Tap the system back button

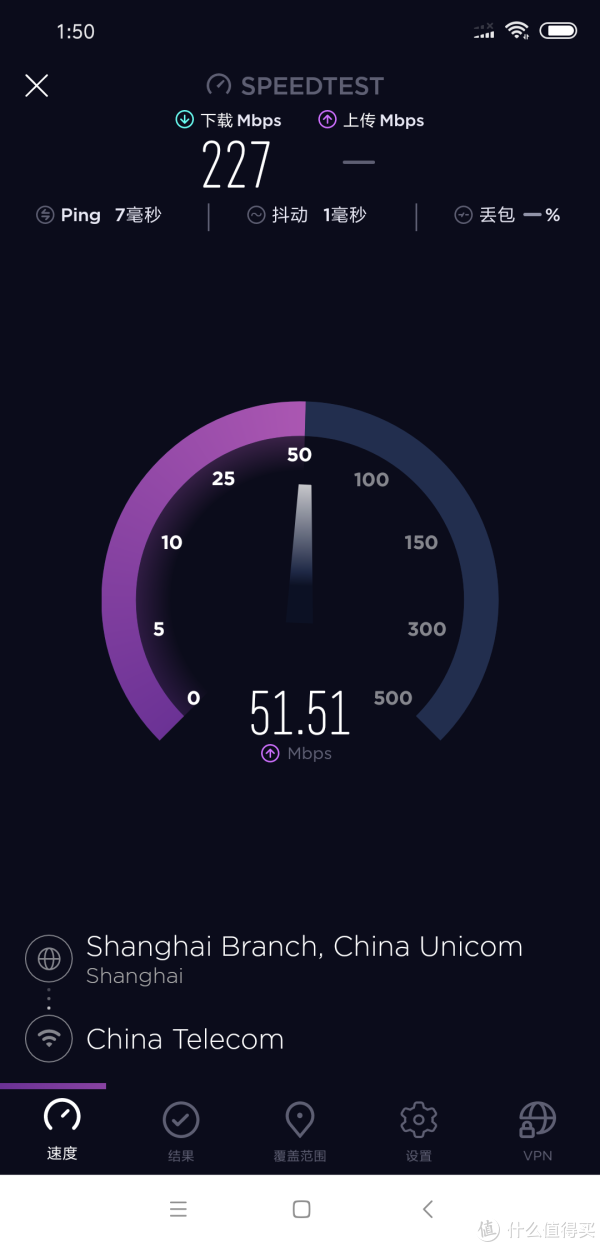pos(427,1209)
